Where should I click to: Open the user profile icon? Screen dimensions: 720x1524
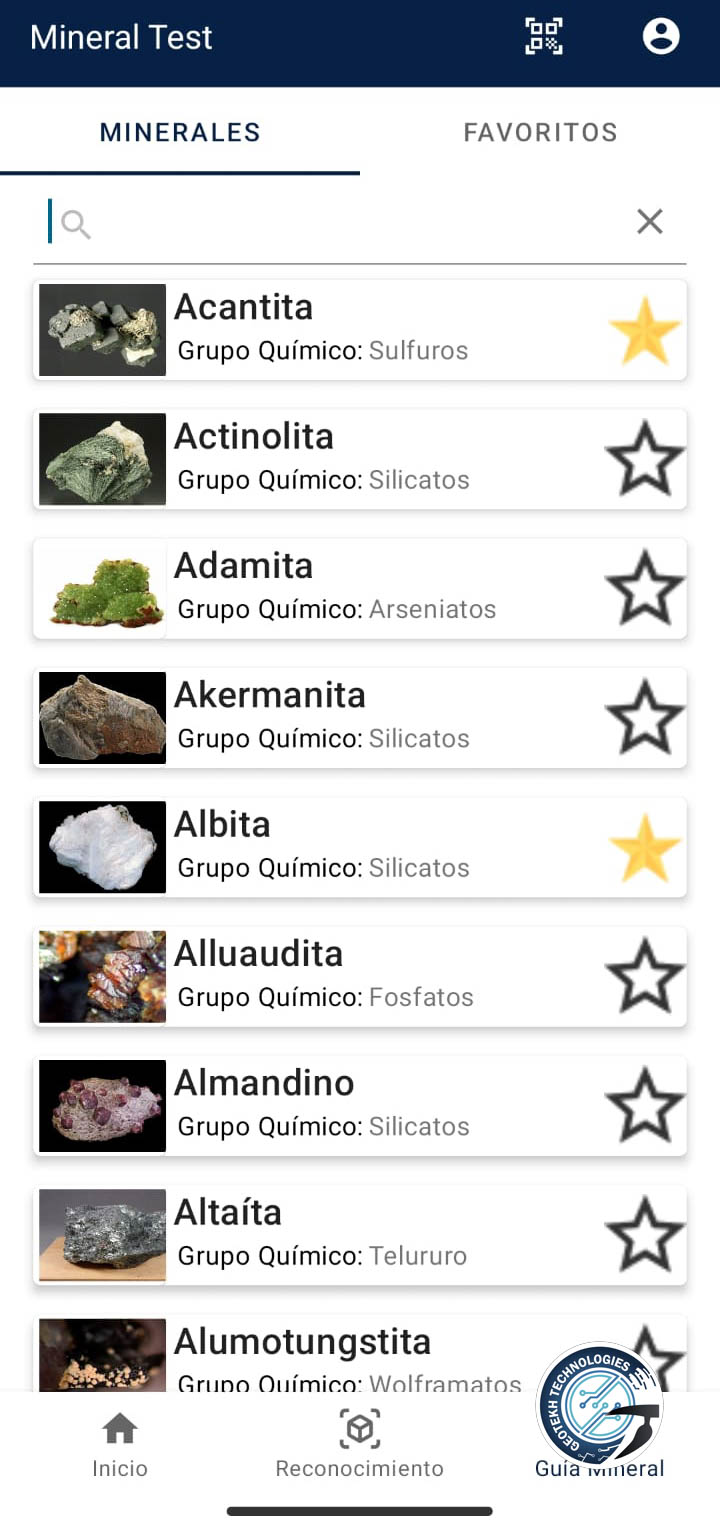pyautogui.click(x=661, y=37)
